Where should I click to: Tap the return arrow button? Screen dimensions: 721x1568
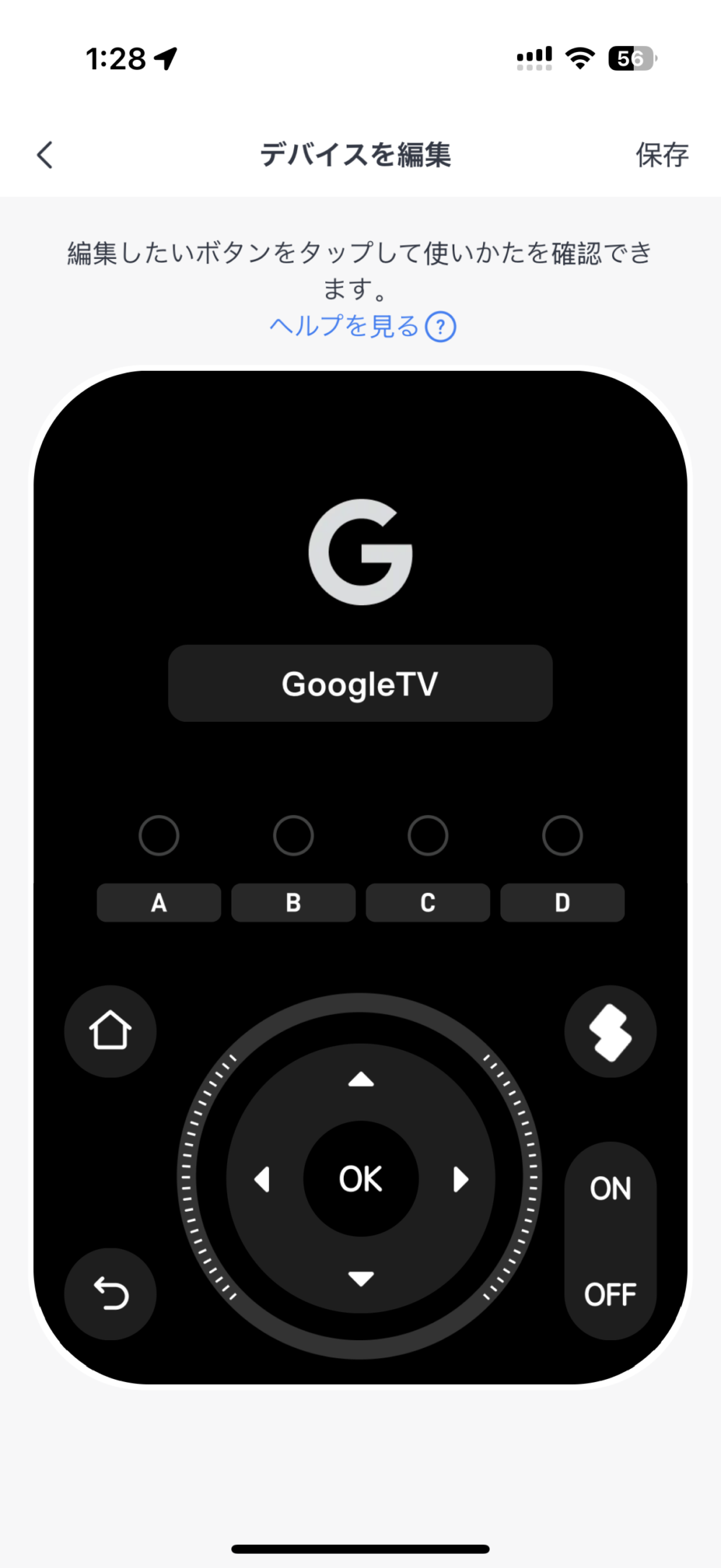pos(110,1294)
